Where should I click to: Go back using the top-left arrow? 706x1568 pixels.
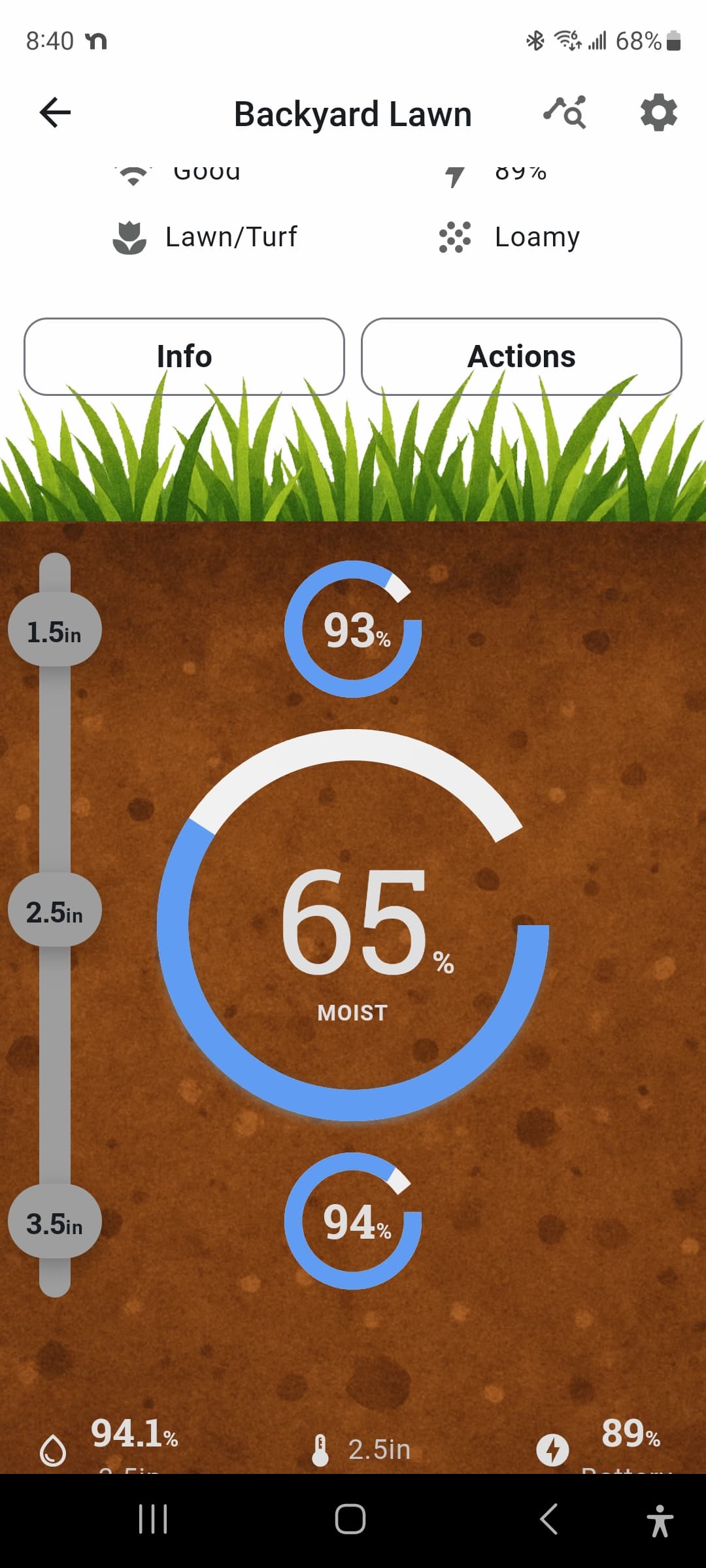55,113
